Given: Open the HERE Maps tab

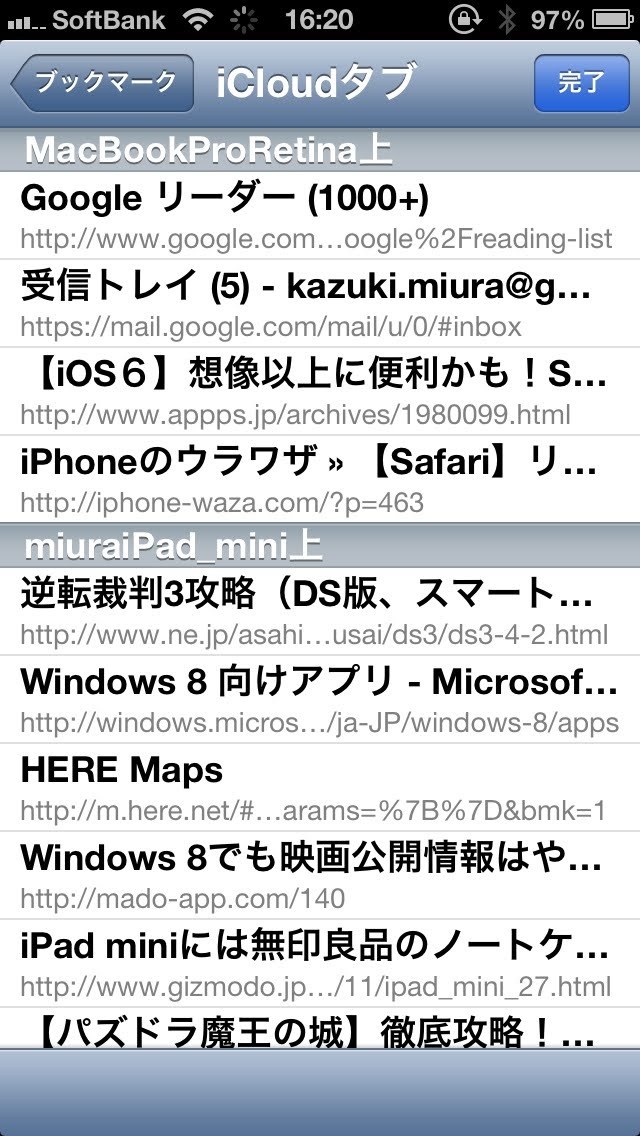Looking at the screenshot, I should 320,787.
